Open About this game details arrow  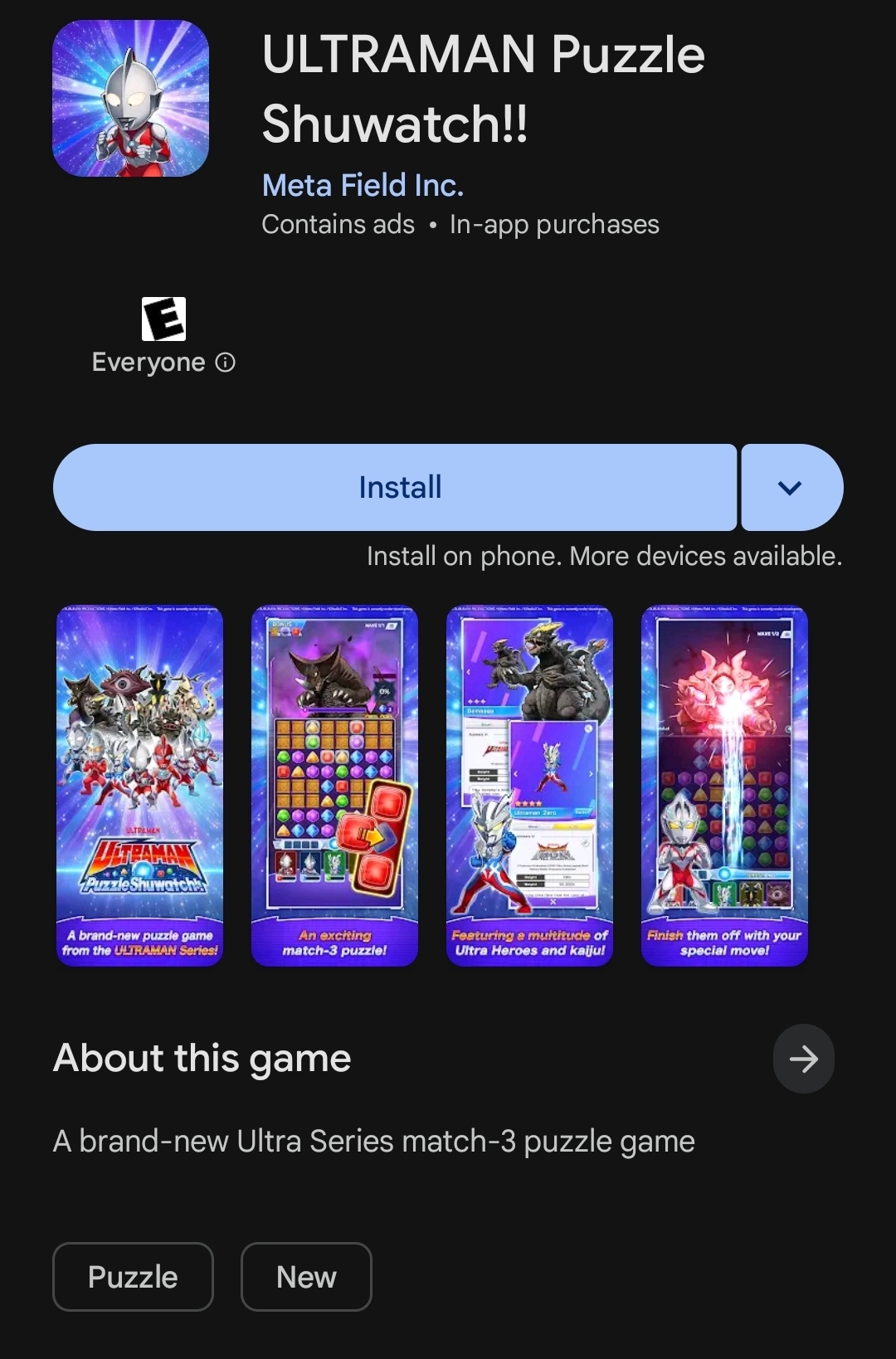(803, 1059)
